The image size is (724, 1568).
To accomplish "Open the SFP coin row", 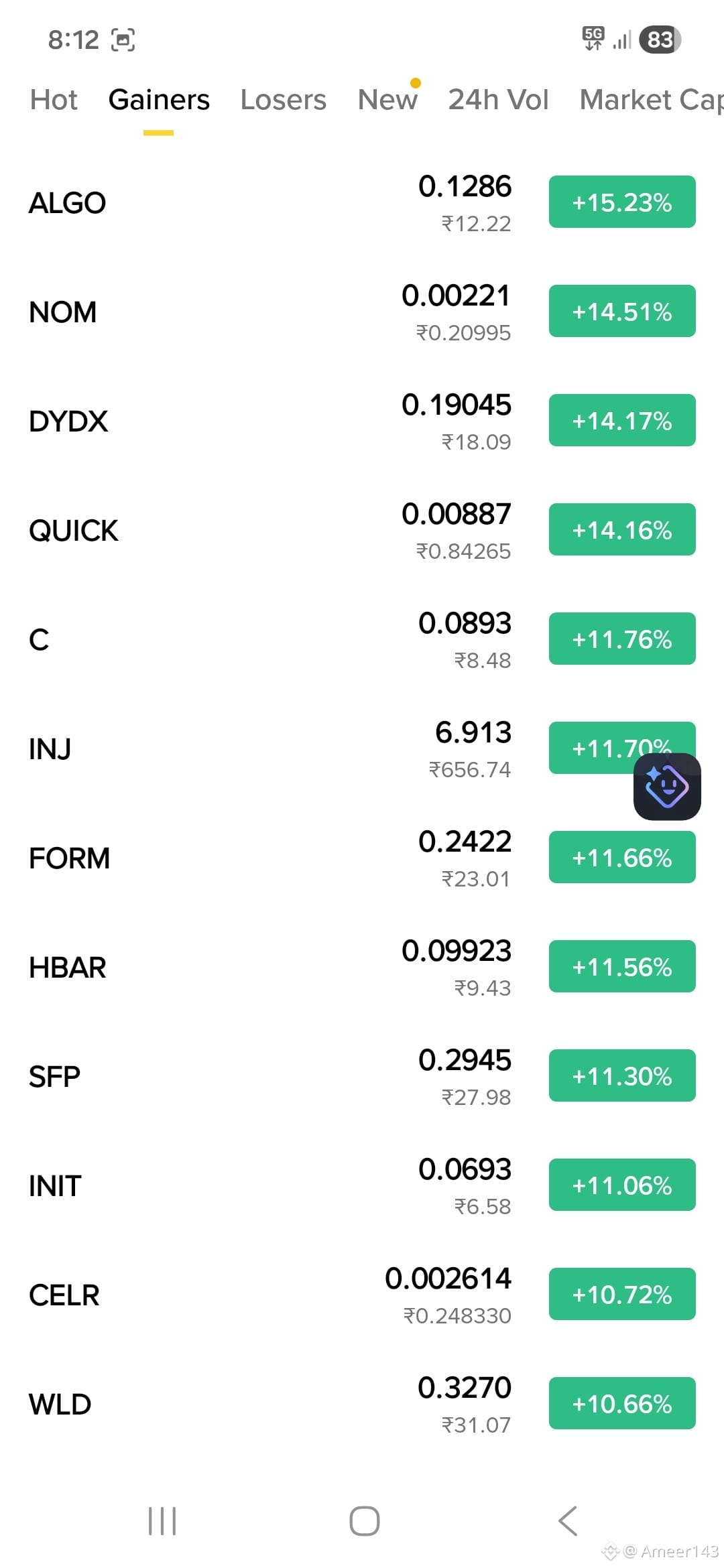I will pyautogui.click(x=362, y=1076).
